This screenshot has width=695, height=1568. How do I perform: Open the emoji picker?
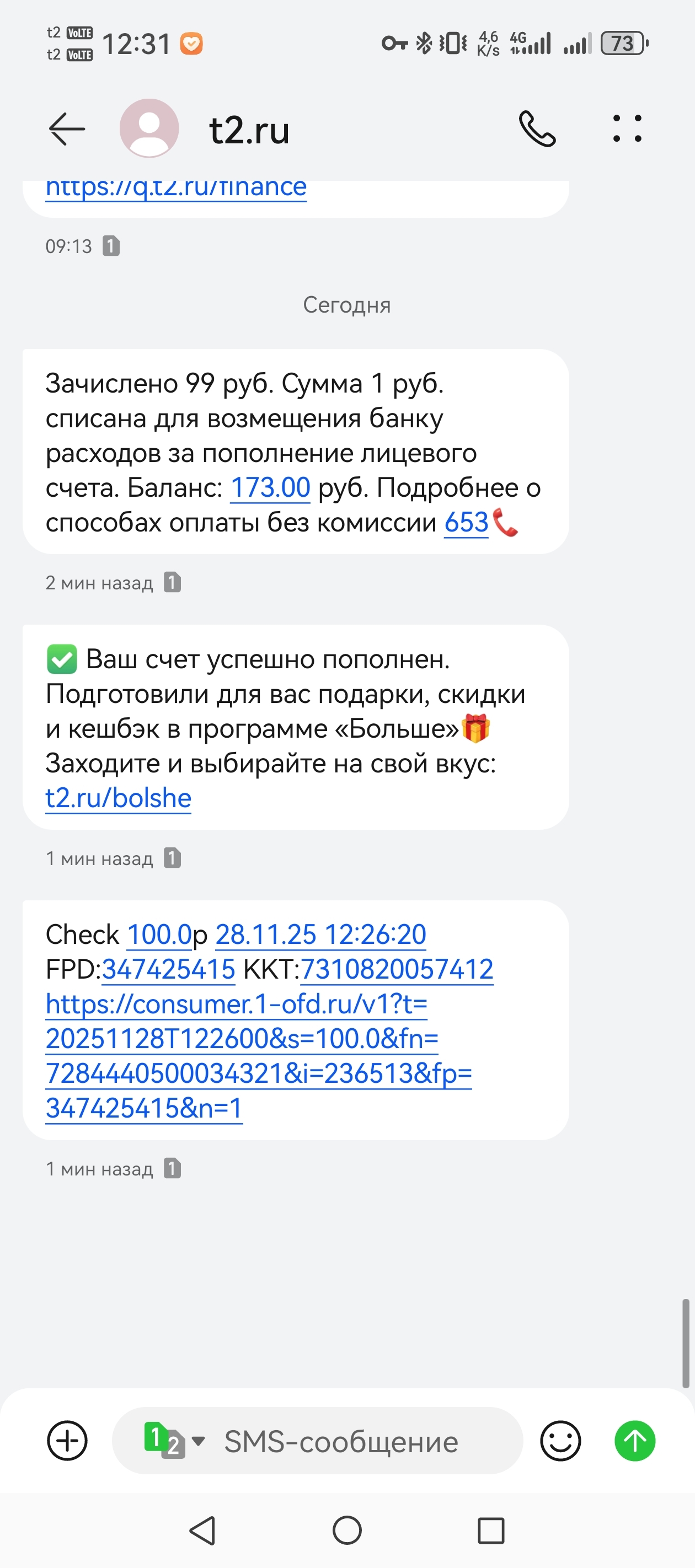click(x=560, y=1441)
